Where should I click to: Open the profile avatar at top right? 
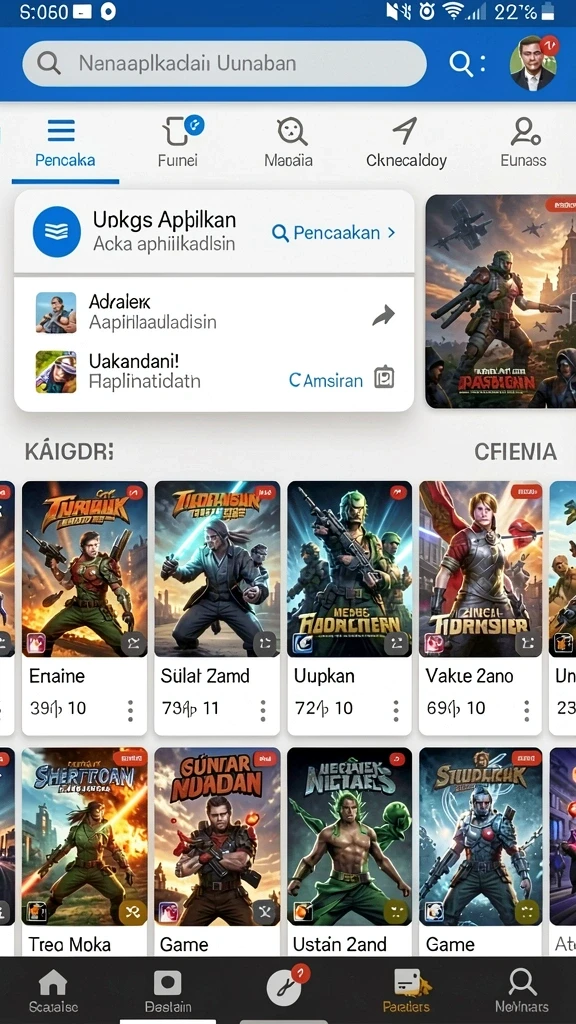534,63
